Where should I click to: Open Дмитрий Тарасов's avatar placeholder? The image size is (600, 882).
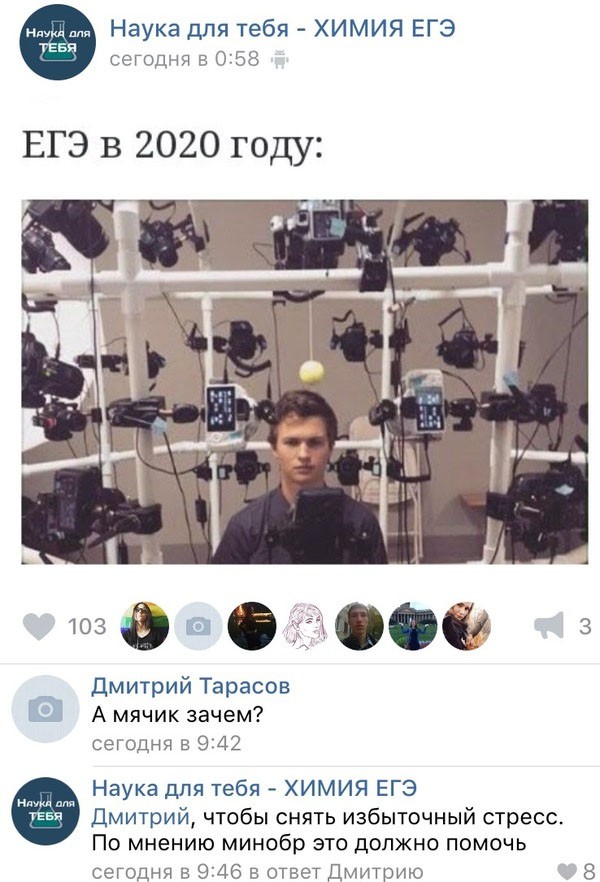coord(45,709)
